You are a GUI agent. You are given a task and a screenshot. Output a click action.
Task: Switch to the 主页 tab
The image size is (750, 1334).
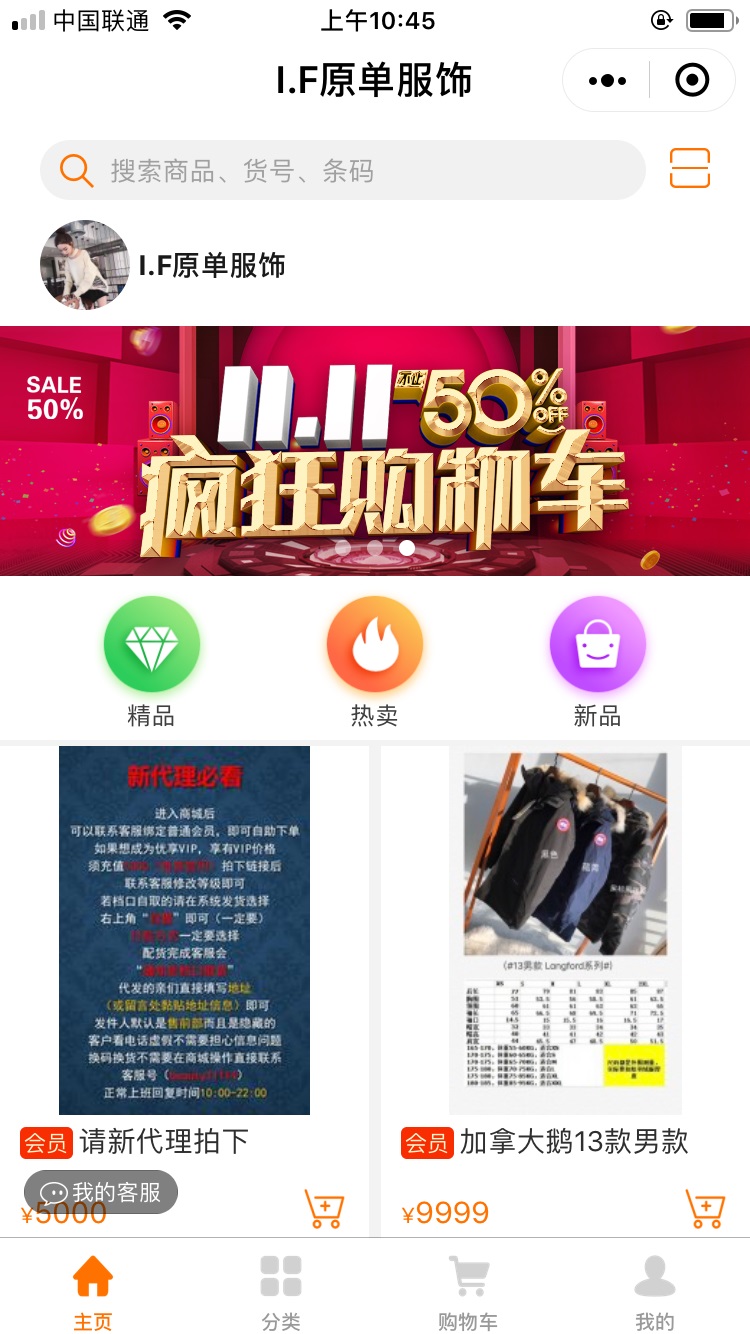(93, 1293)
